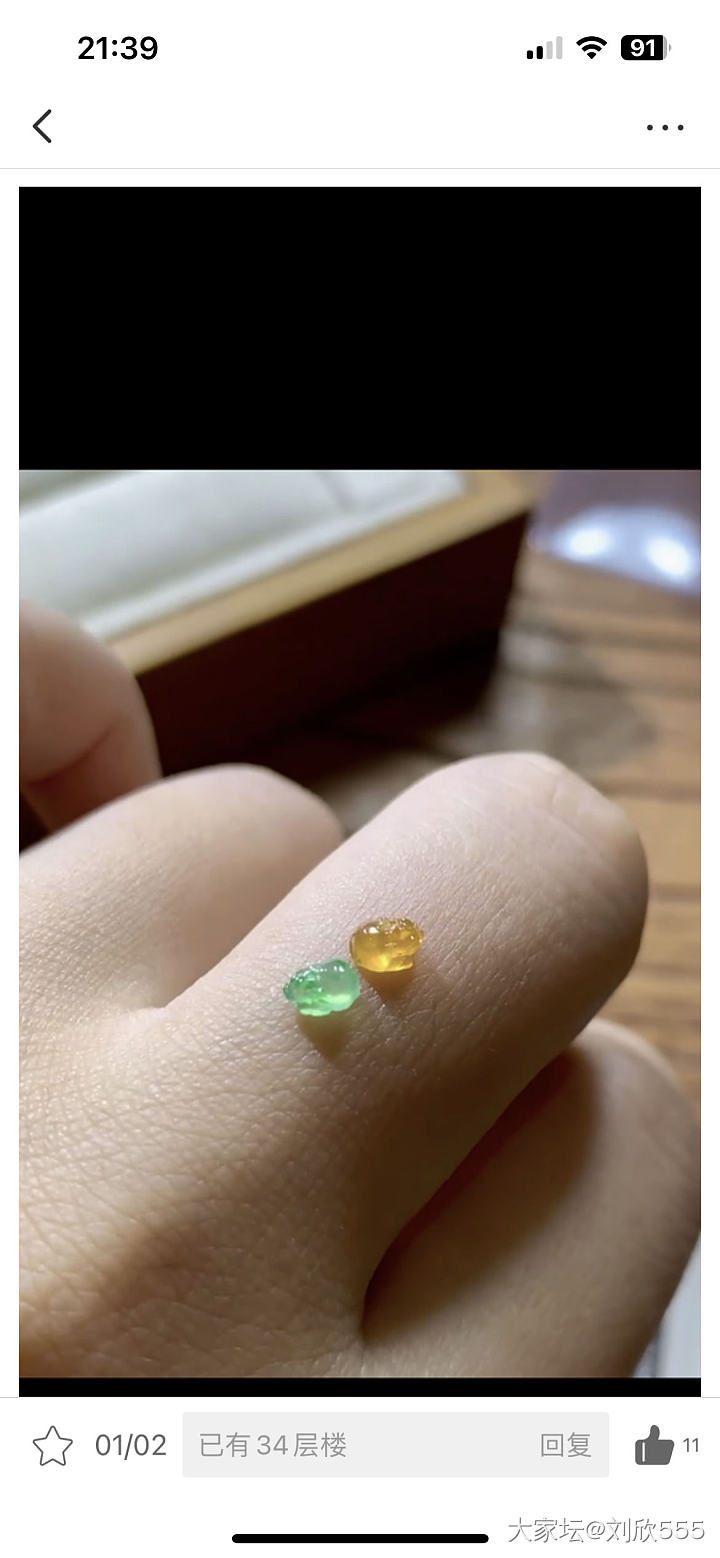Like the post with the thumbs-up
Viewport: 720px width, 1558px height.
(655, 1445)
